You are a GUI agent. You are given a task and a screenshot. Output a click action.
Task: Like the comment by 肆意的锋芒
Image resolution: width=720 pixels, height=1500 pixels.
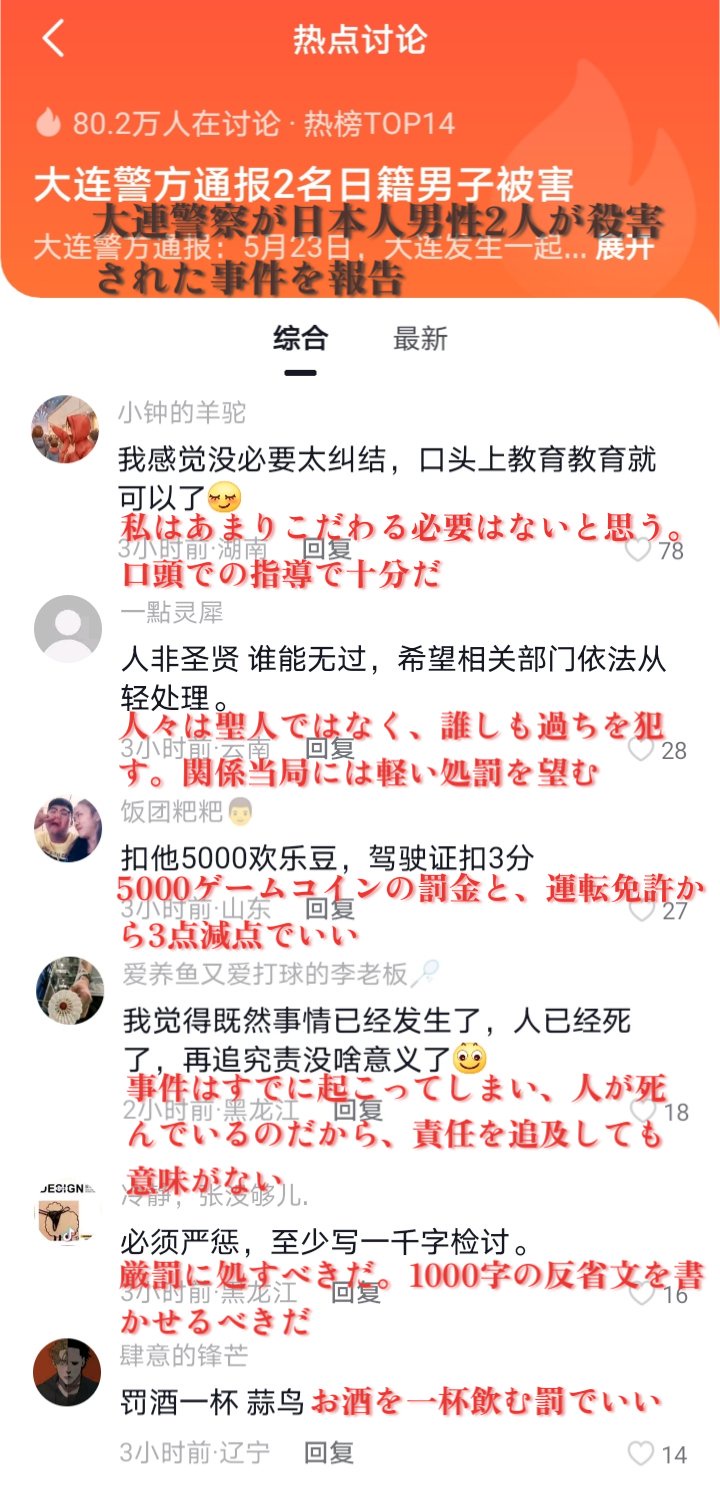[640, 1453]
